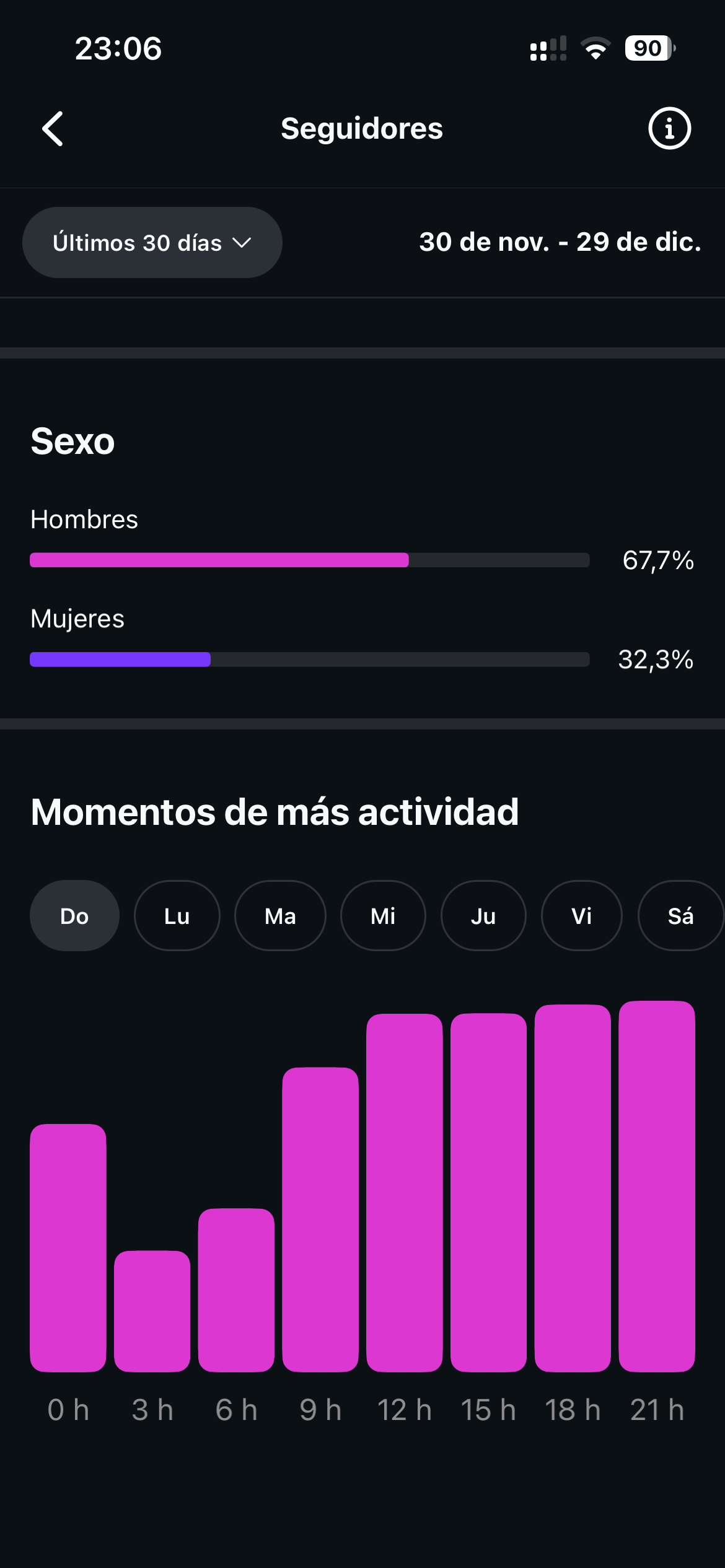Open the Últimos 30 días dropdown
The height and width of the screenshot is (1568, 725).
point(152,242)
